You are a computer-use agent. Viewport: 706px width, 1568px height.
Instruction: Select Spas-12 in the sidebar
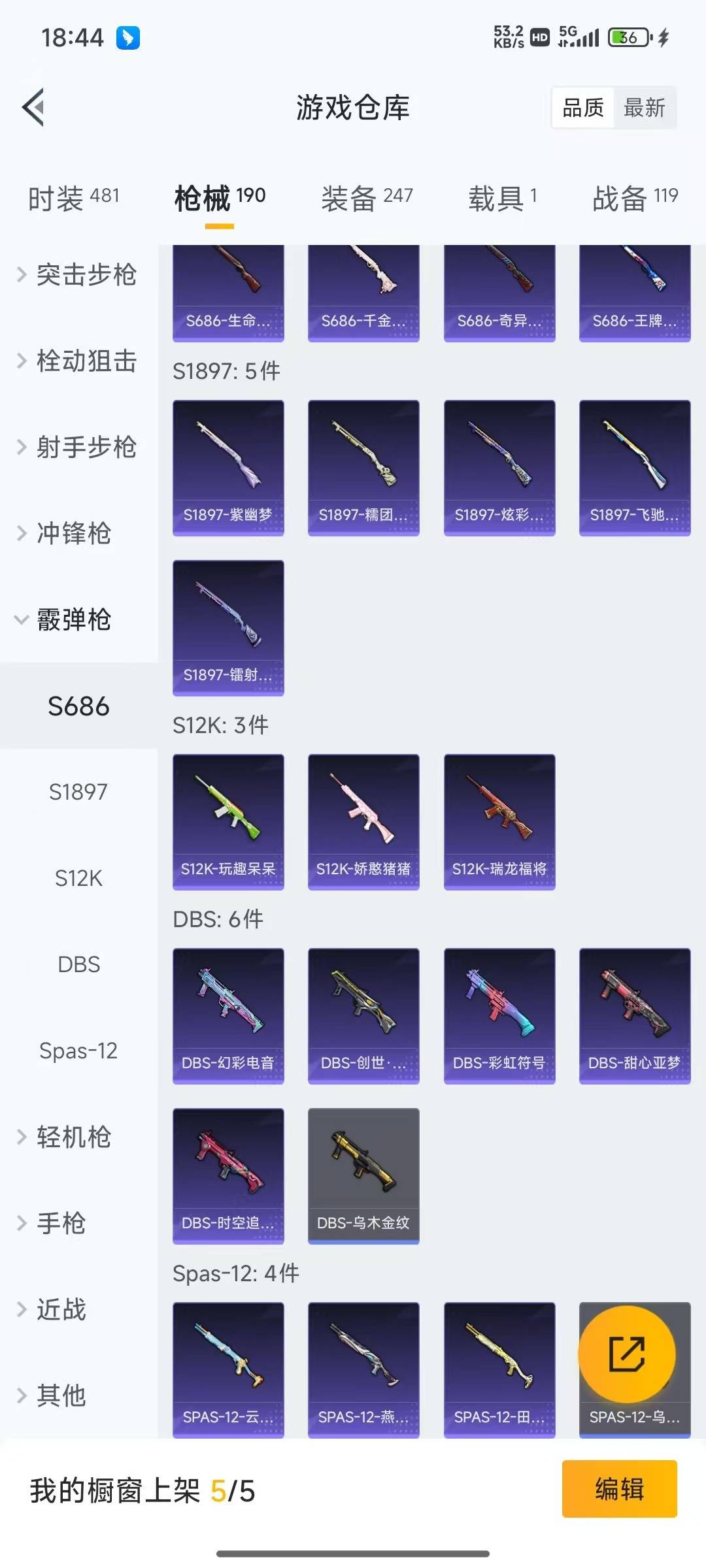pos(78,1051)
